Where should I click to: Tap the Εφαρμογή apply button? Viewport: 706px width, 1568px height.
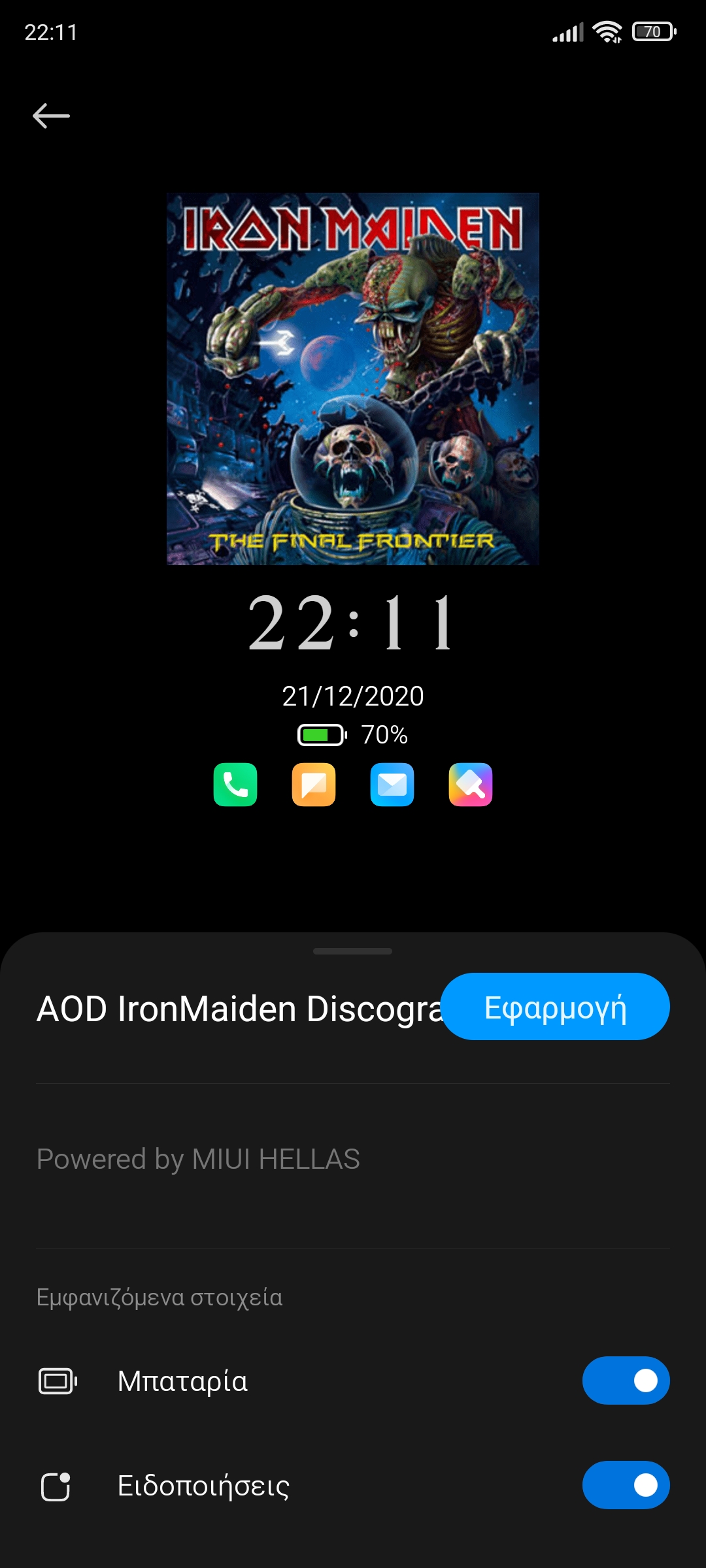tap(555, 1007)
